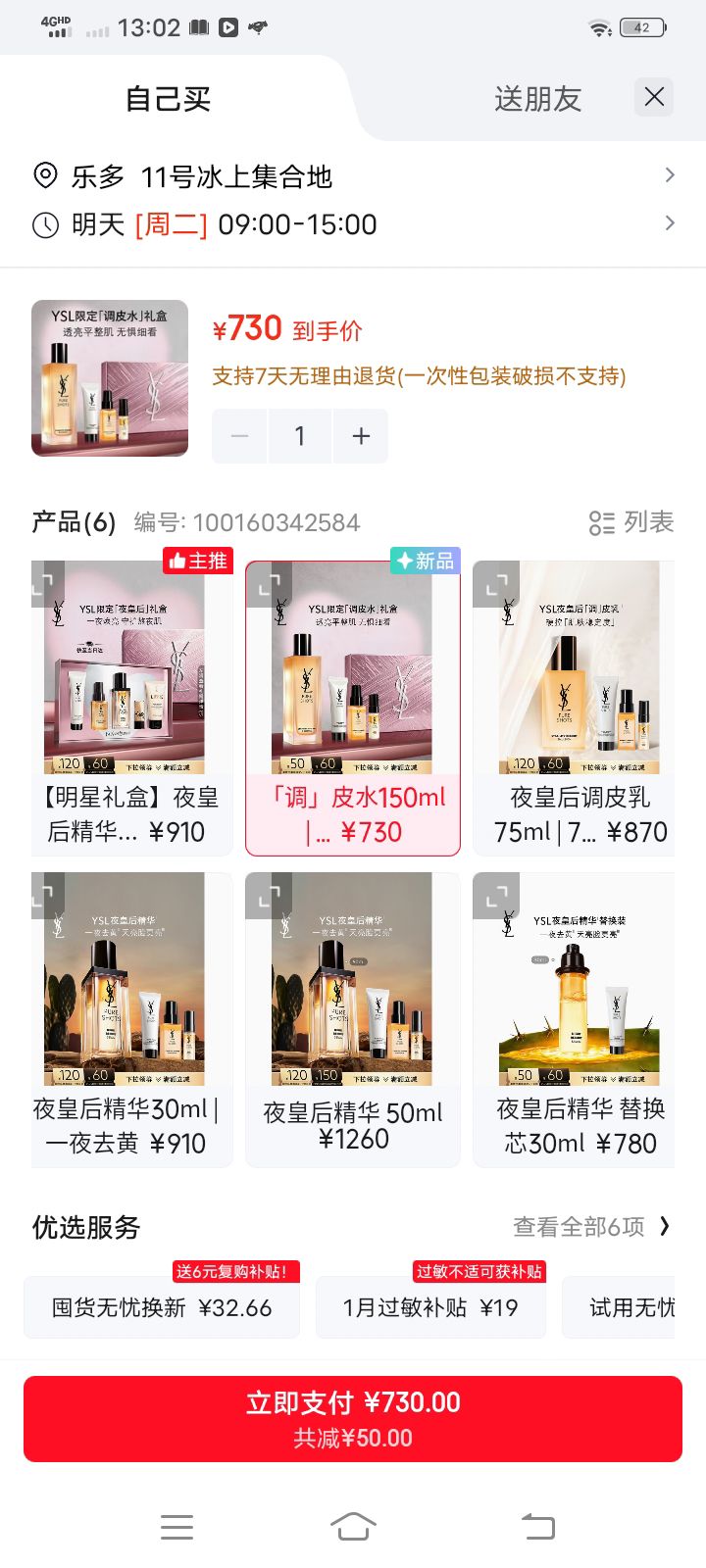The height and width of the screenshot is (1568, 706).
Task: Choose the 夜皇后精华 50ml ¥1260 option
Action: [x=353, y=1019]
